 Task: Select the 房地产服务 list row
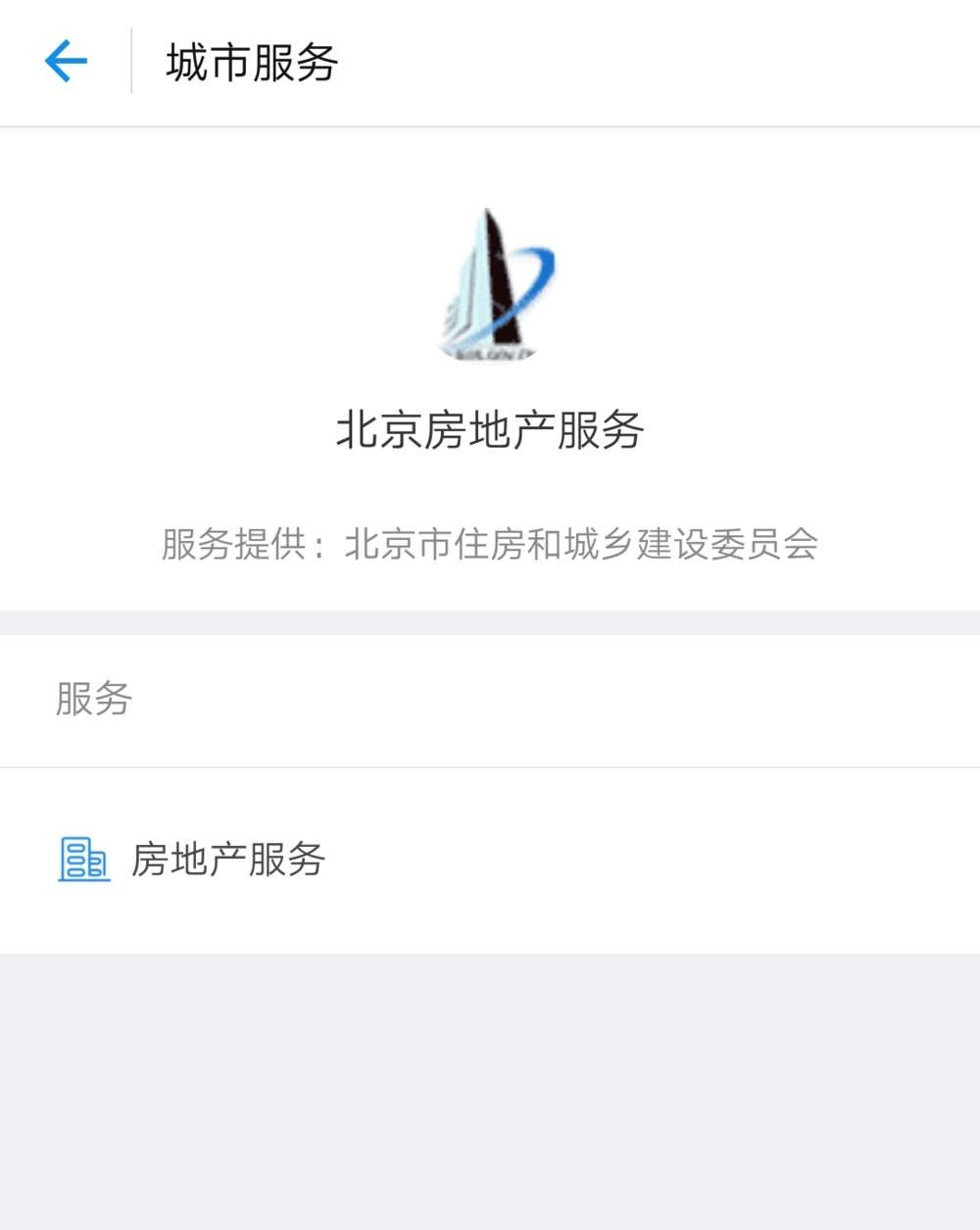[x=490, y=861]
